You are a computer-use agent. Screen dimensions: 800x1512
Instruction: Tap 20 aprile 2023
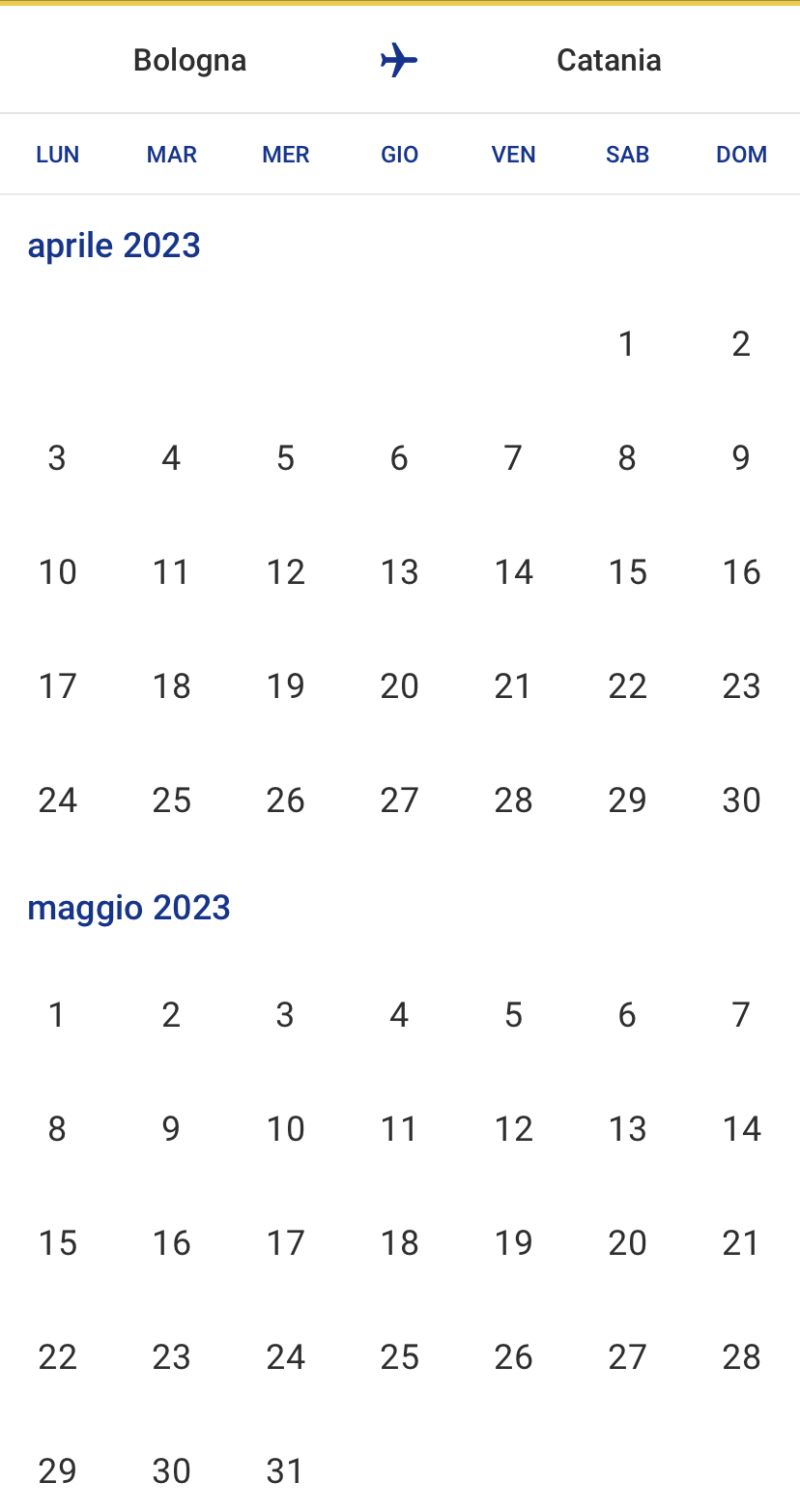click(x=399, y=686)
